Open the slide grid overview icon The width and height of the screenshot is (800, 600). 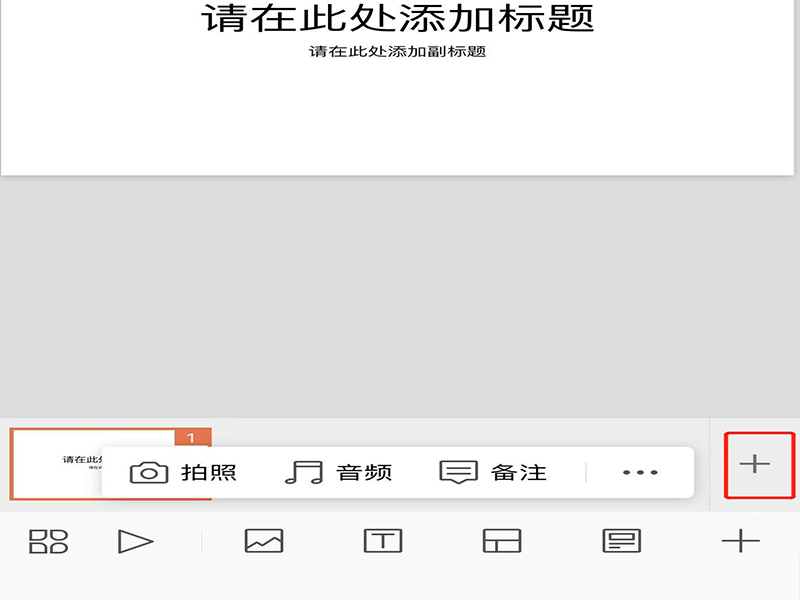click(48, 542)
